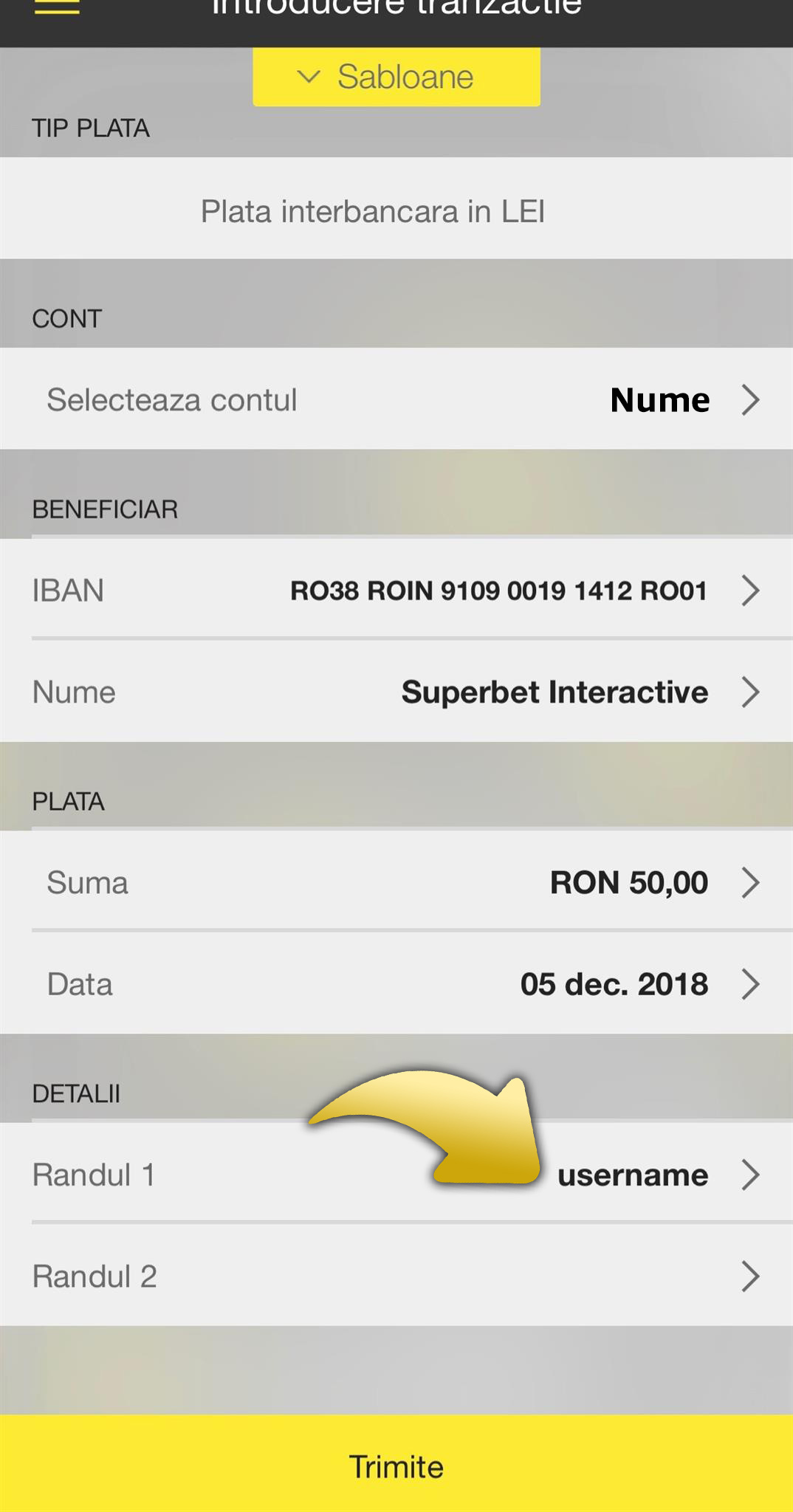Open the account picker labeled Nume
Viewport: 793px width, 1512px height.
point(659,399)
